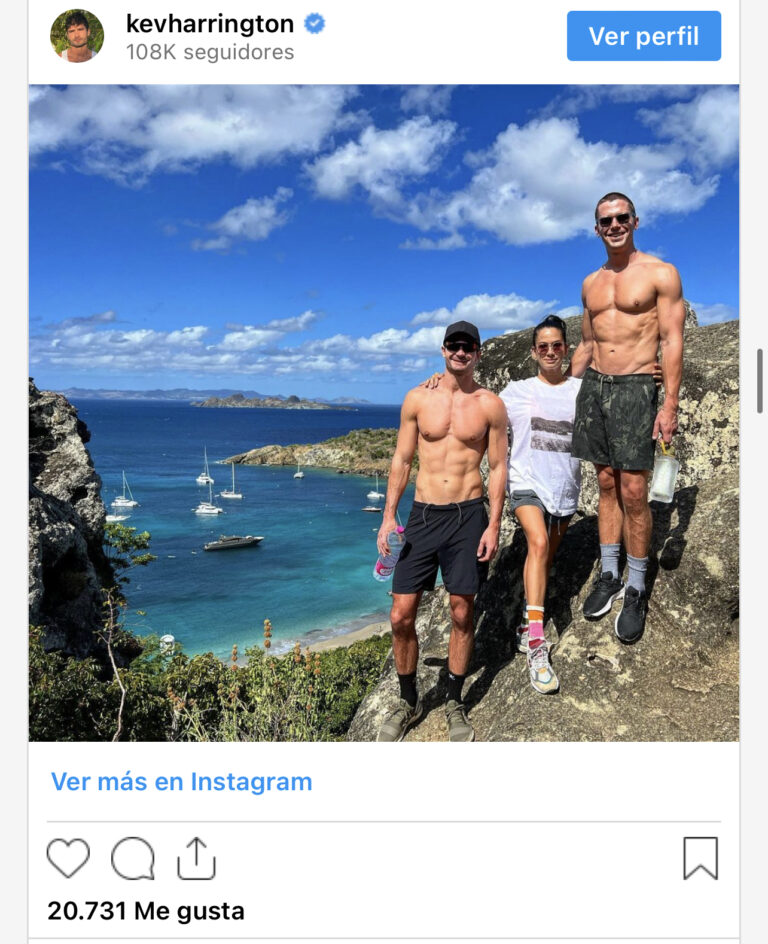Open the embedded hiking photo post
Screen dimensions: 768x944
(x=384, y=412)
